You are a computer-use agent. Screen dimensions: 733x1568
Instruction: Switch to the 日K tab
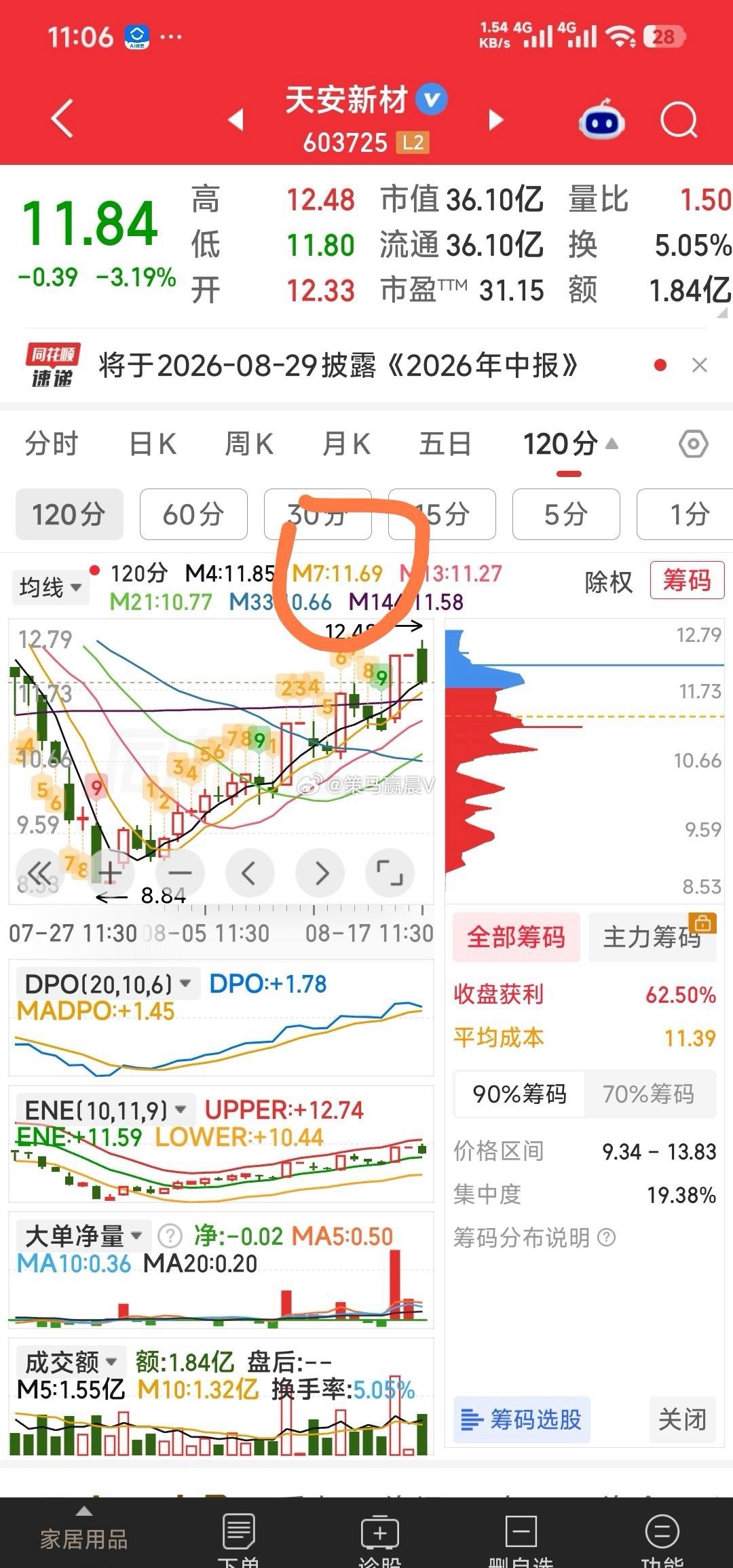153,444
